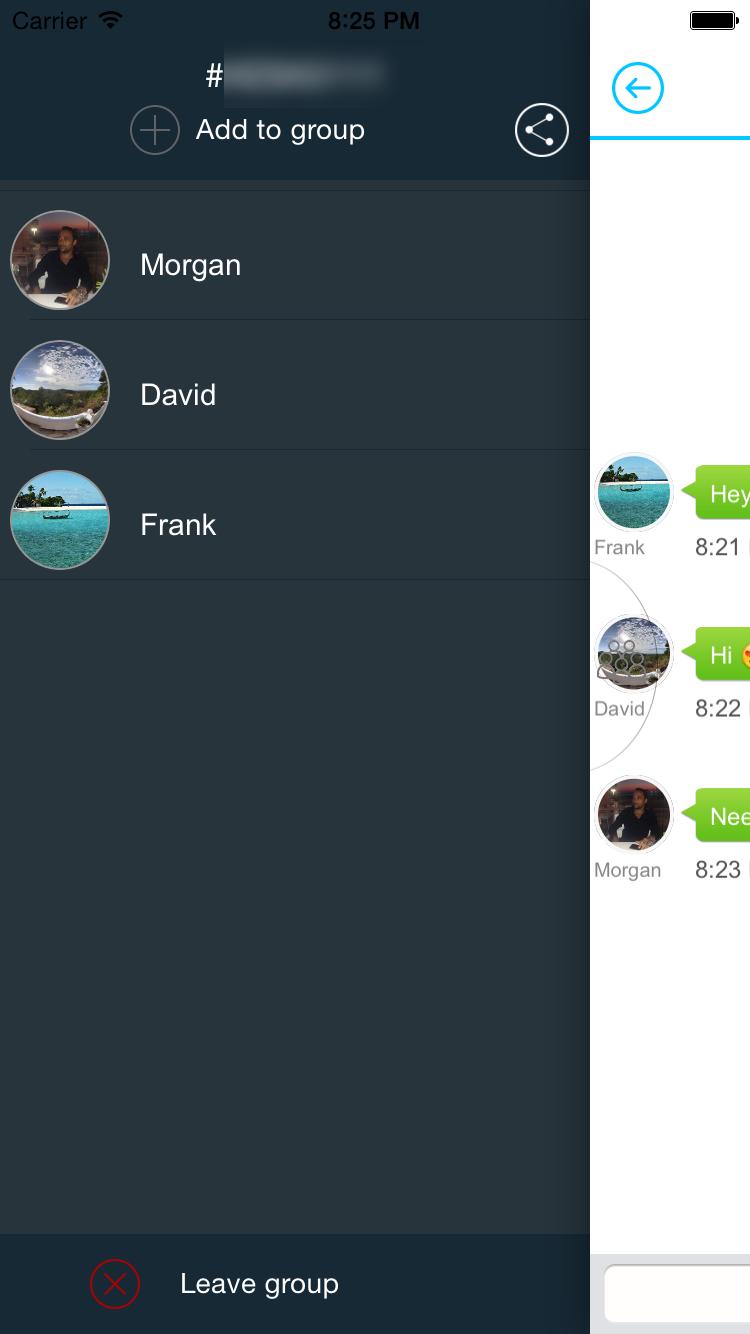Open Frank's green chat bubble
The width and height of the screenshot is (750, 1334).
[724, 493]
